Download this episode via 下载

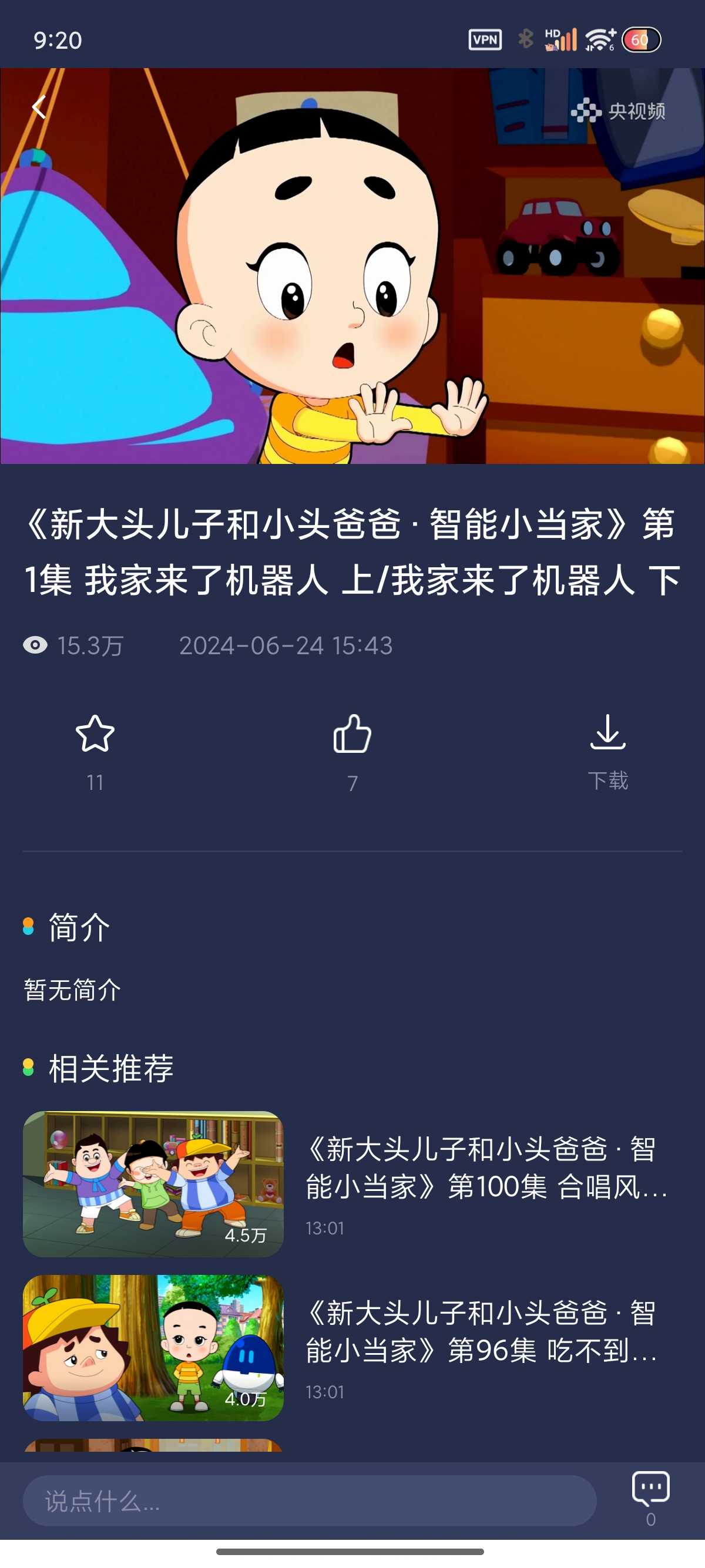pos(607,735)
